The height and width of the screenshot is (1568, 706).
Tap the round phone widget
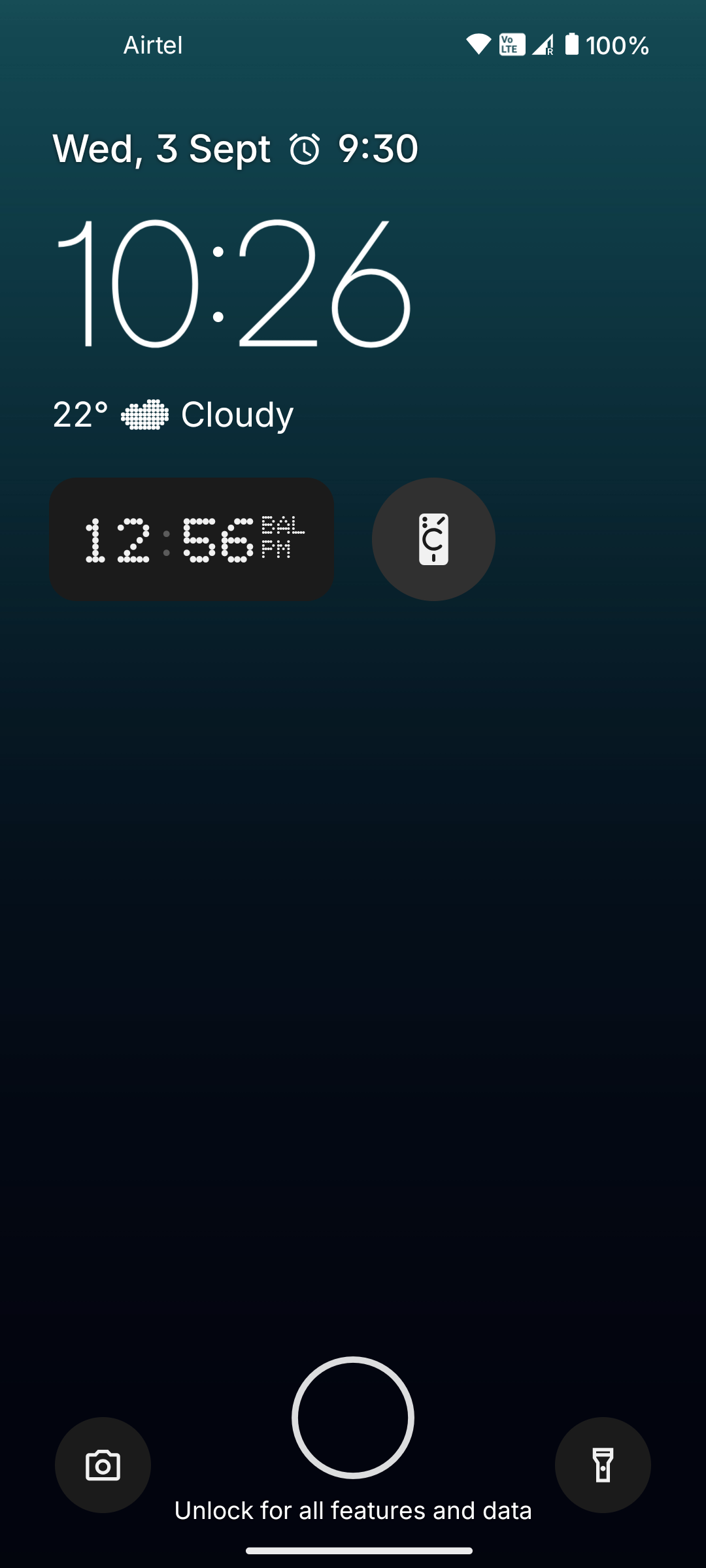tap(433, 540)
